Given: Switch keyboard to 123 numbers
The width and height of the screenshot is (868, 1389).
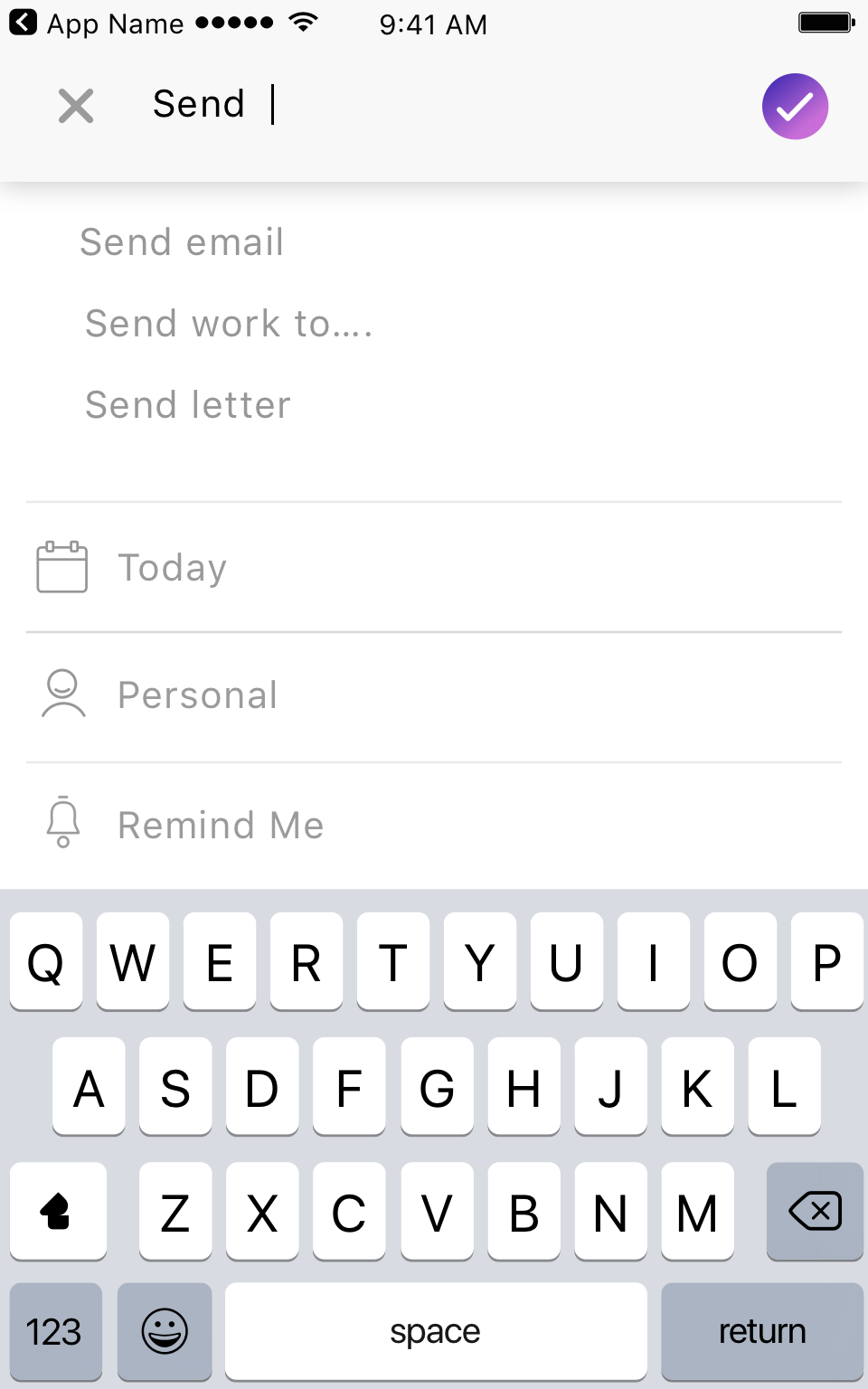Looking at the screenshot, I should point(55,1331).
